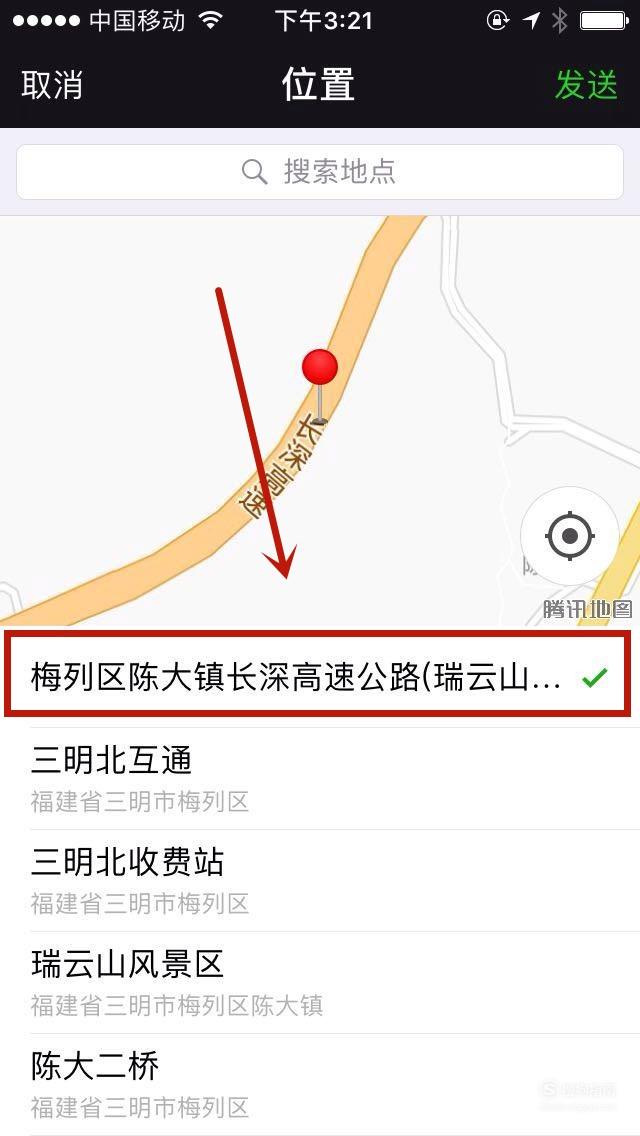Choose 陈大二桥 from nearby places
This screenshot has height=1136, width=640.
pos(320,1085)
